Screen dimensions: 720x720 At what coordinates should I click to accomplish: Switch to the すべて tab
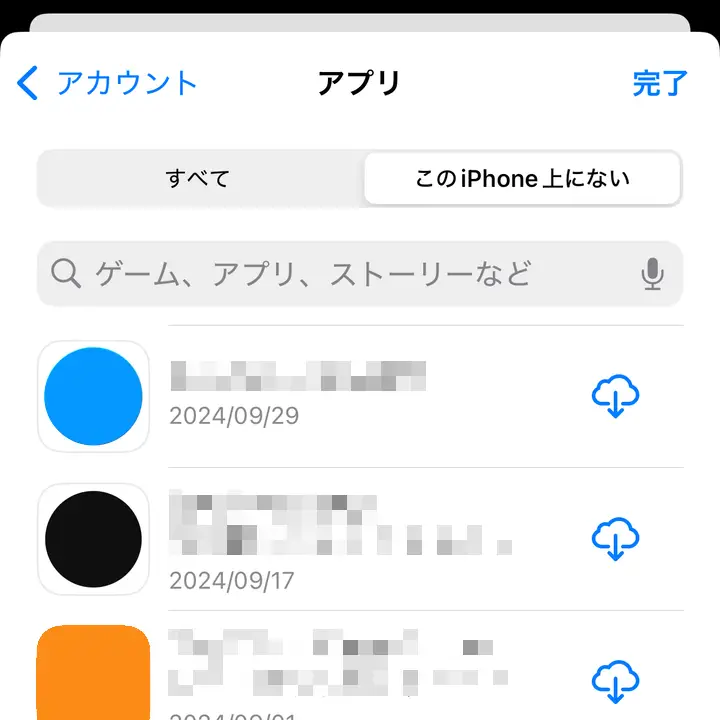(199, 179)
